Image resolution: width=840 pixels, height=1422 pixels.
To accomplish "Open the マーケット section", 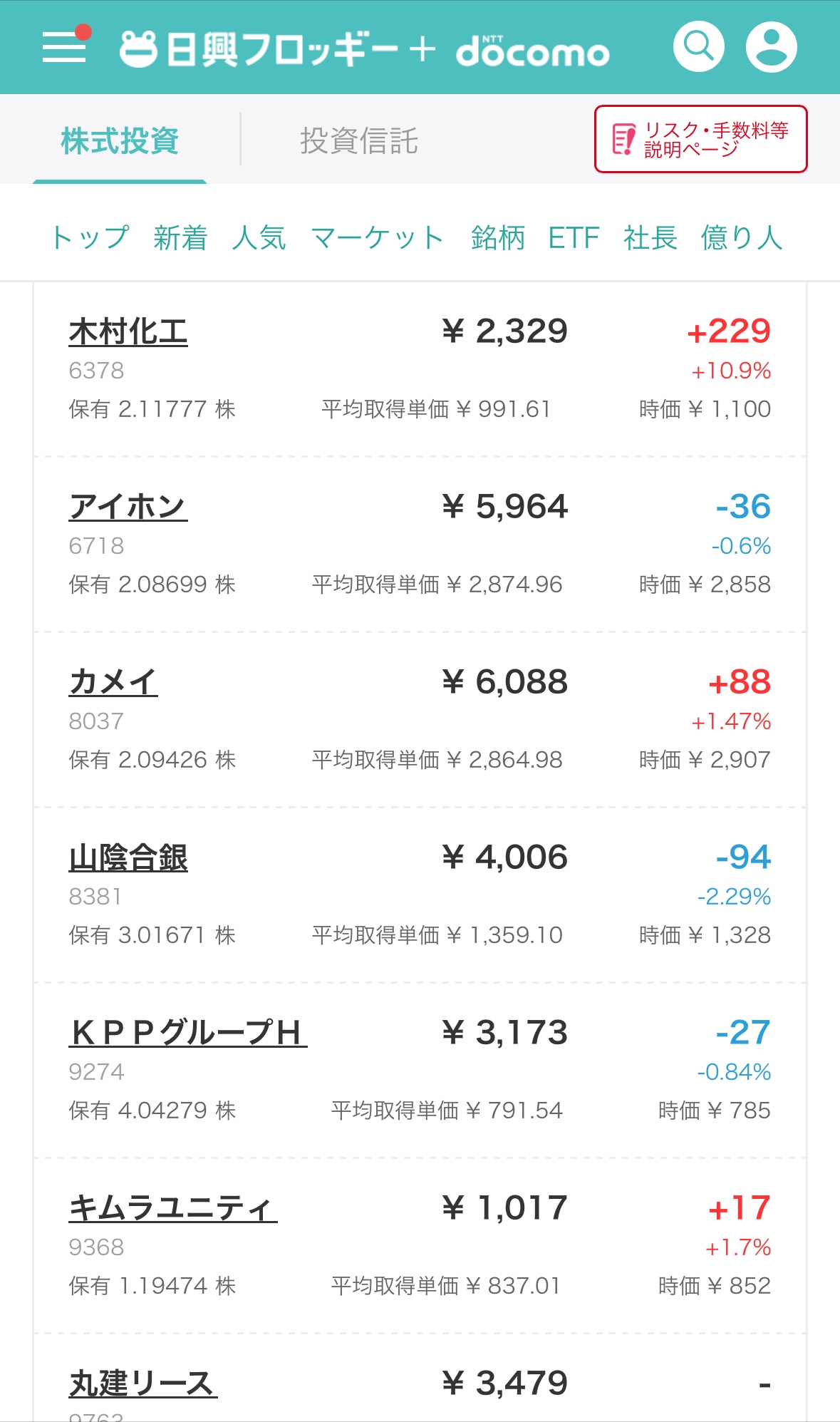I will pos(378,237).
